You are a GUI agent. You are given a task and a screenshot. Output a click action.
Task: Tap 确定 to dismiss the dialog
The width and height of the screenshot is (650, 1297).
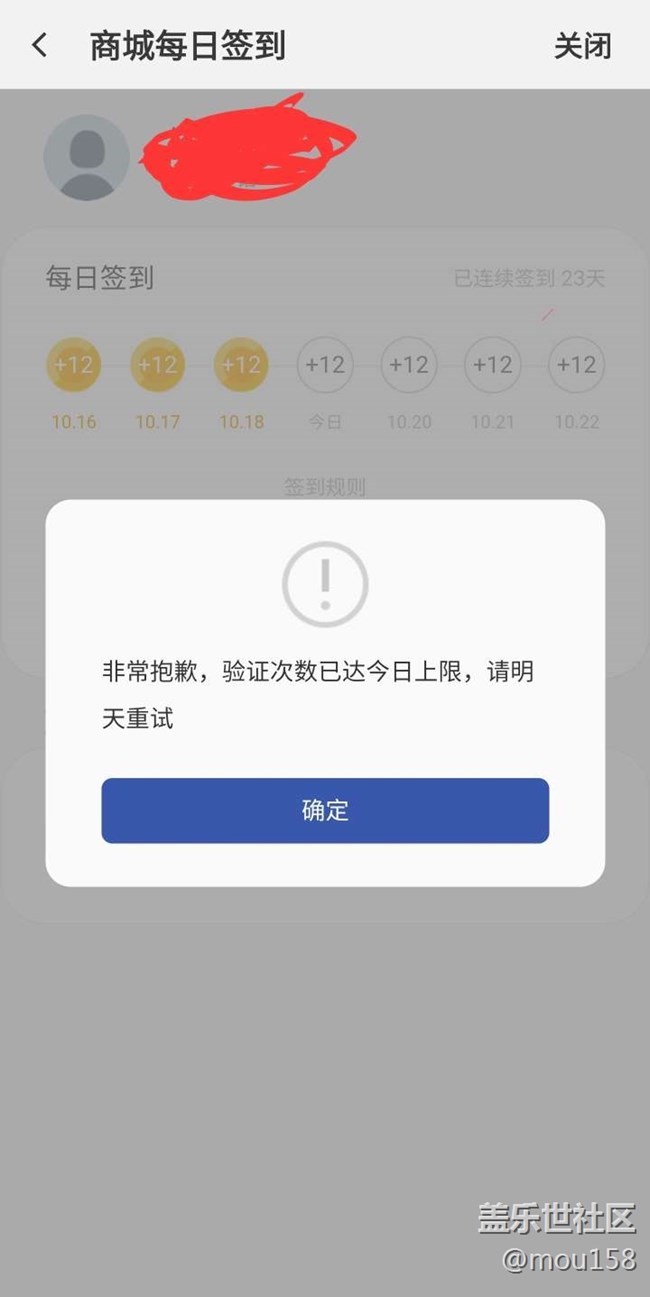point(325,810)
